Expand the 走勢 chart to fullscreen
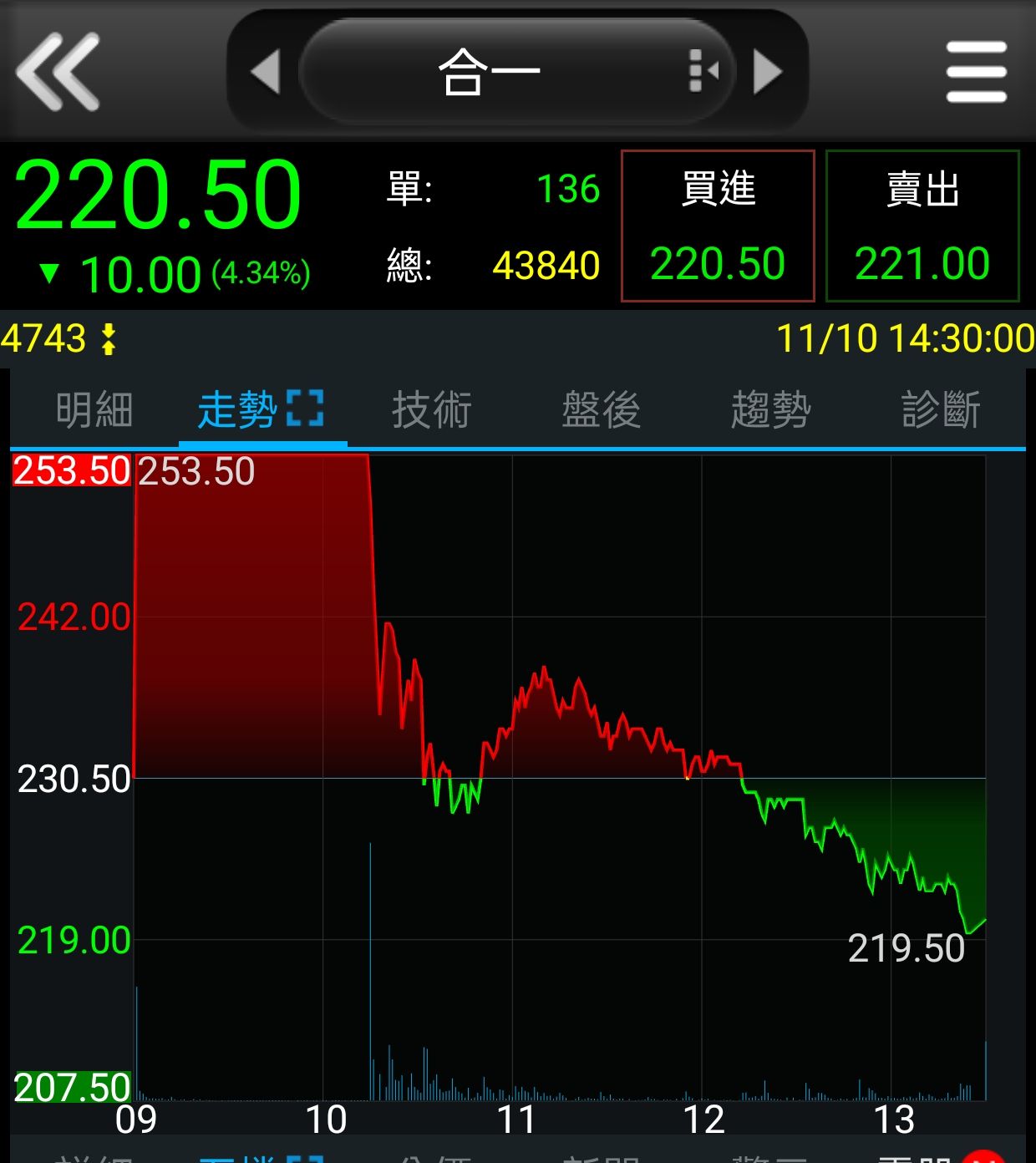Screen dimensions: 1036x1163 click(305, 409)
